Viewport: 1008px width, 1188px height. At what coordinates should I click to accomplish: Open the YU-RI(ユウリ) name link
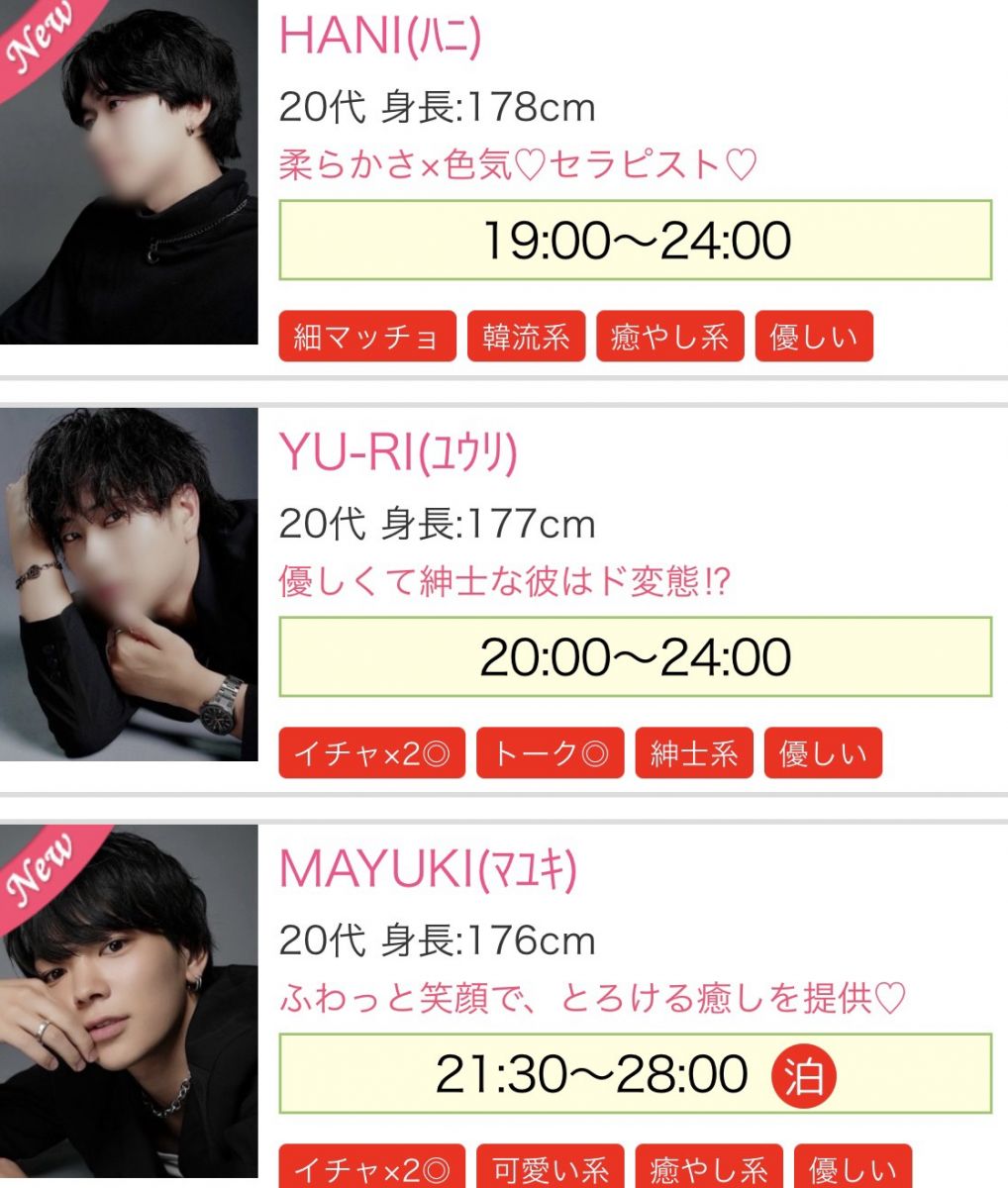(x=398, y=453)
